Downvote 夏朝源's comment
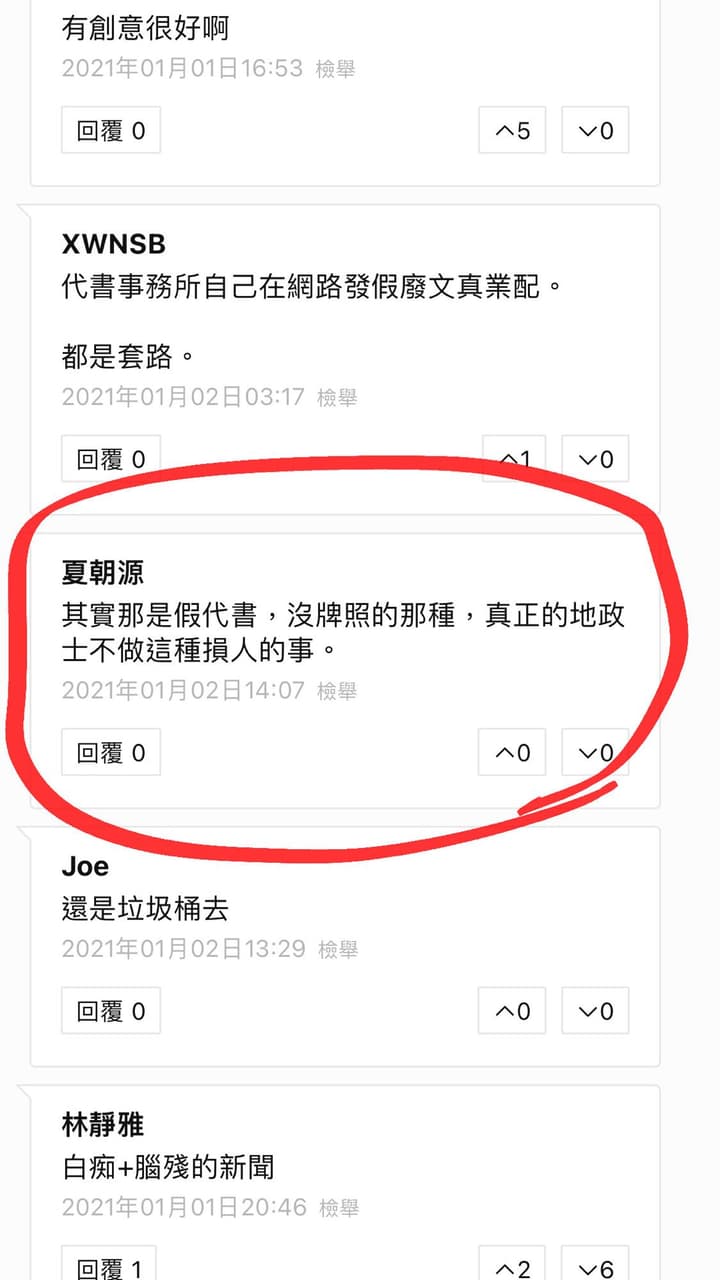720x1280 pixels. (595, 752)
